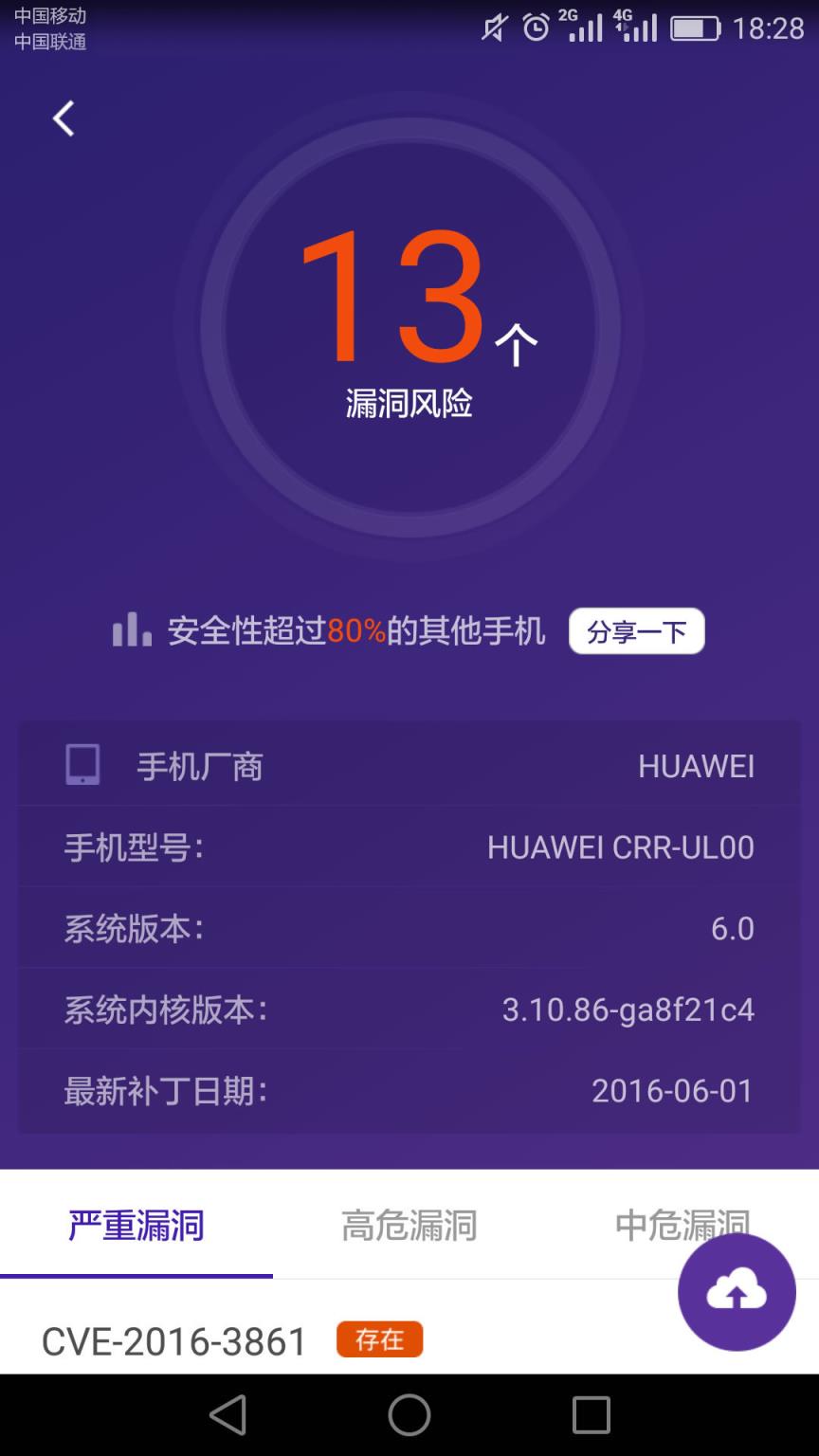Tap the mute indicator in the status bar
Viewport: 819px width, 1456px height.
point(494,28)
